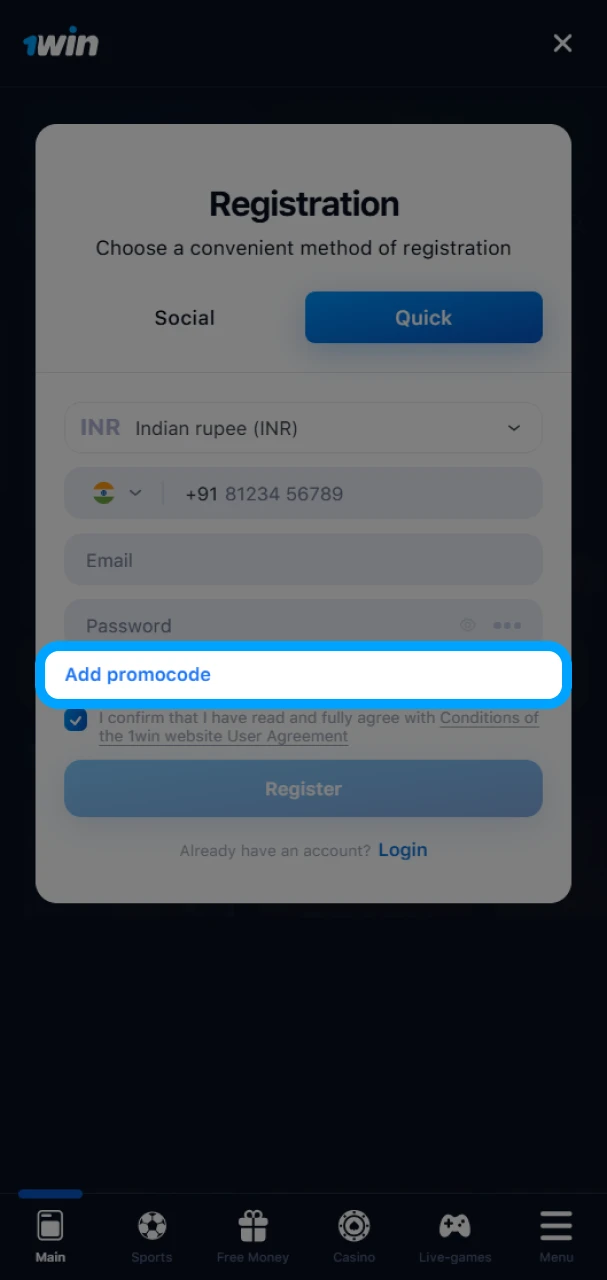Change the country code flag selector

(x=116, y=493)
